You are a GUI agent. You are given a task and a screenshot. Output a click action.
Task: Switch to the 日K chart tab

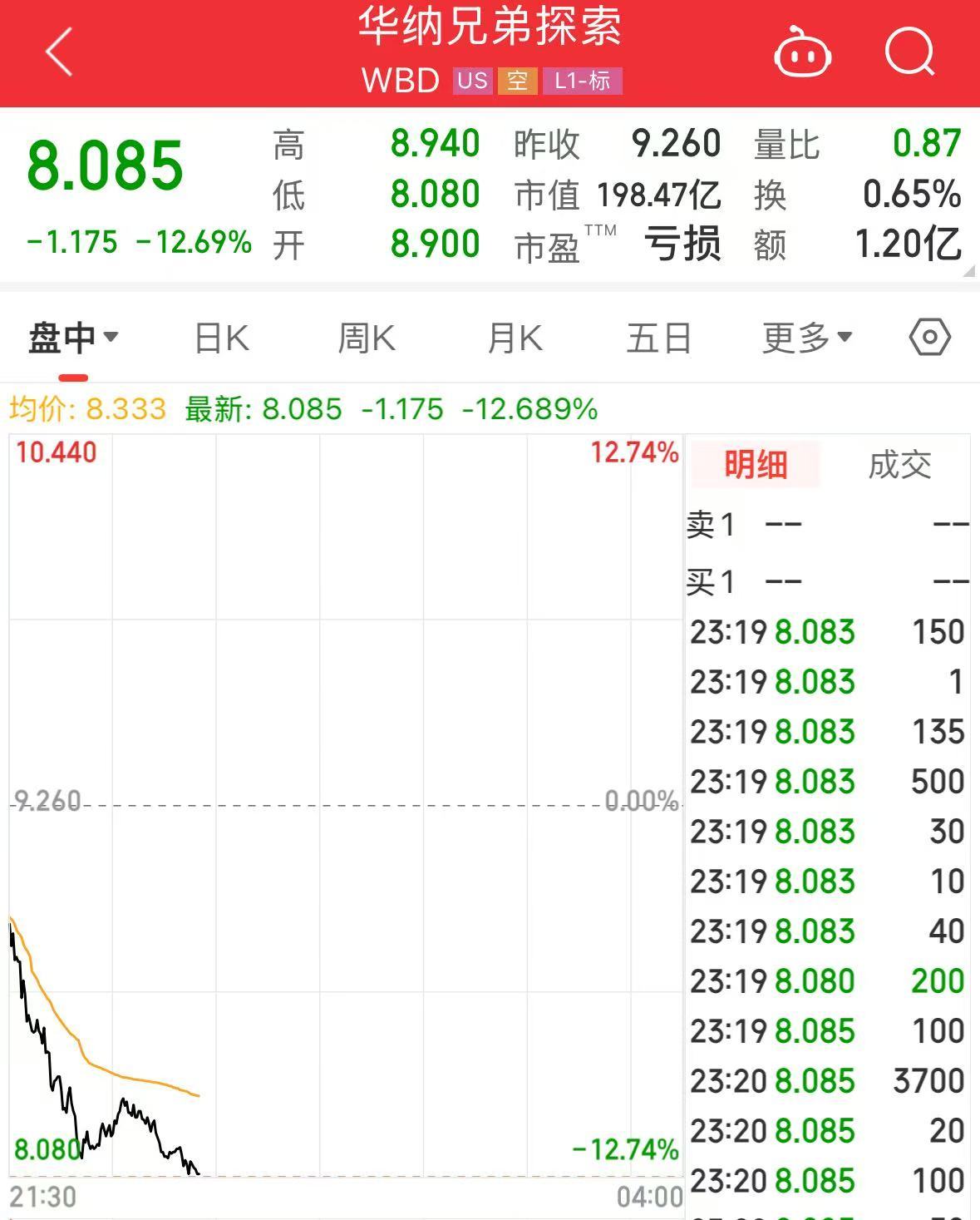(221, 338)
